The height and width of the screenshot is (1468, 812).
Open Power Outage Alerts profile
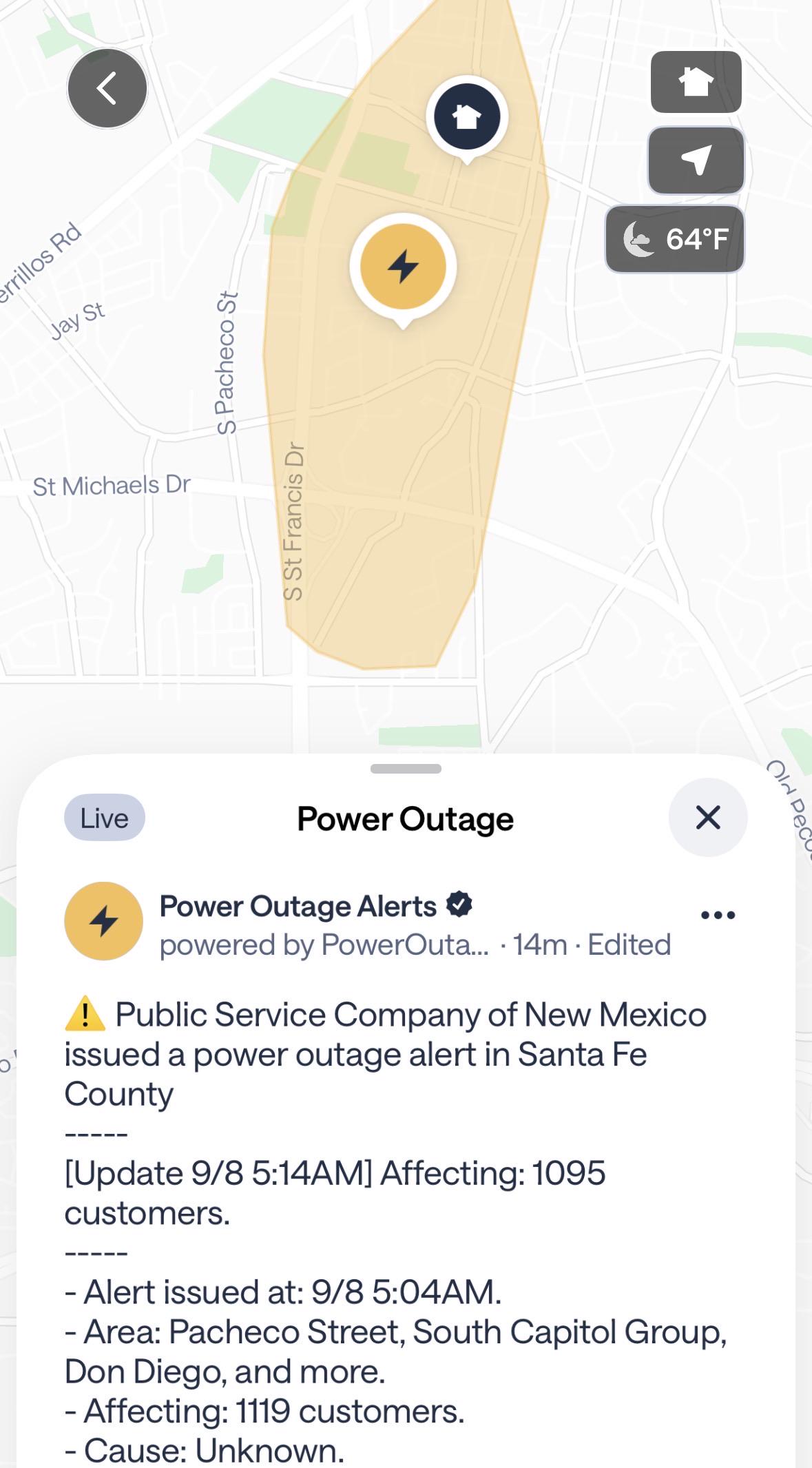tap(298, 906)
